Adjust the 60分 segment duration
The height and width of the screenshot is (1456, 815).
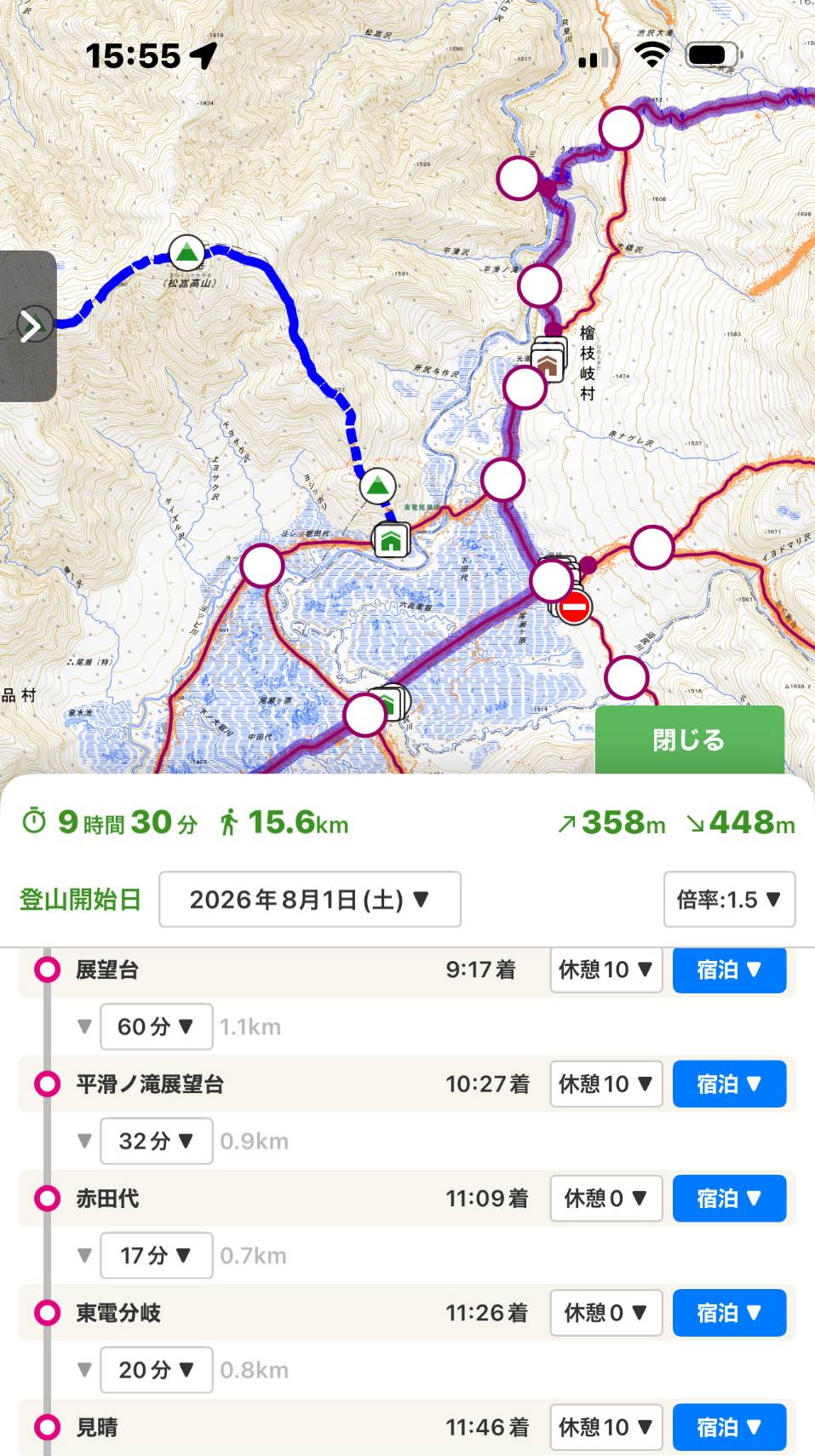tap(156, 1027)
